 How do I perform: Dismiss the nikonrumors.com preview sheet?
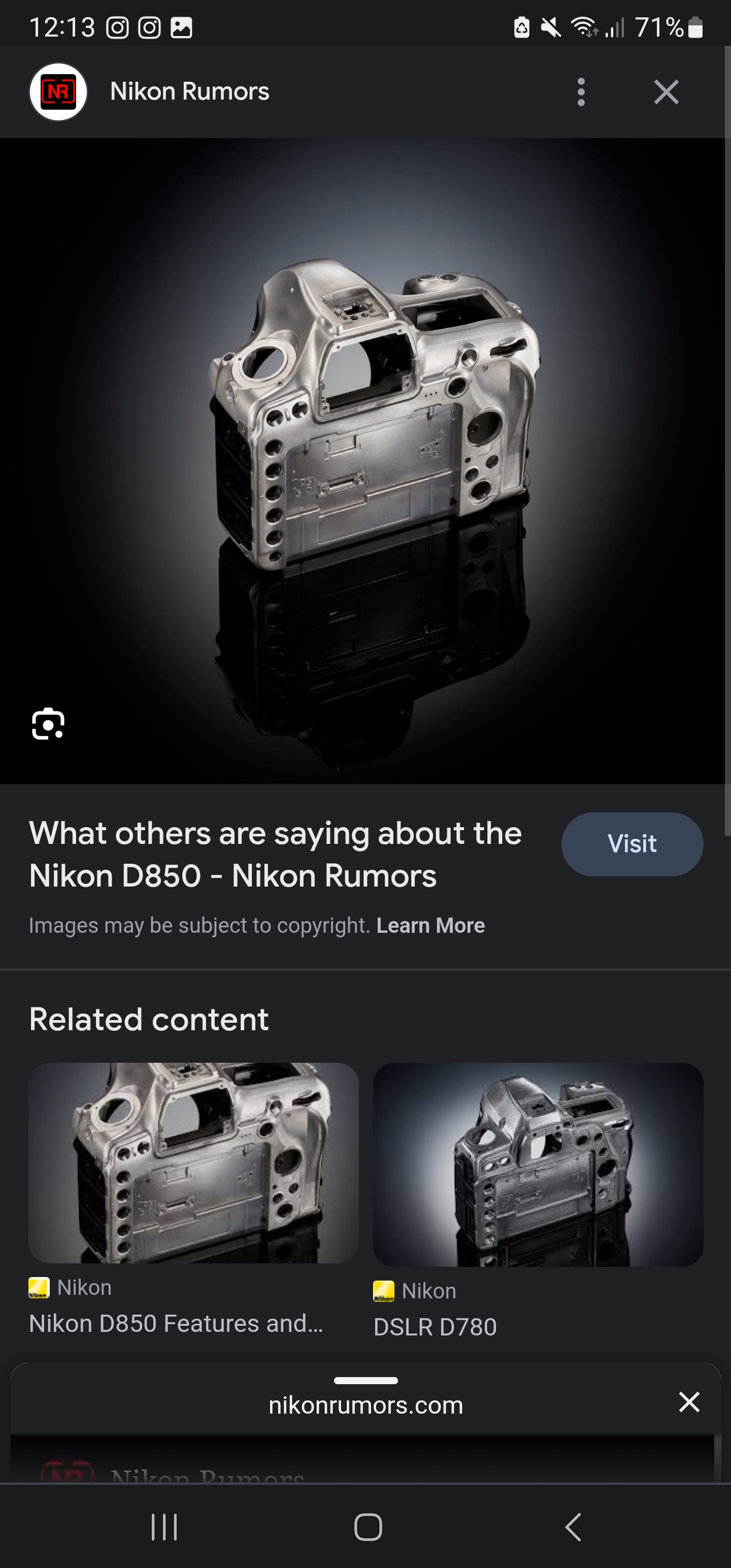689,1402
